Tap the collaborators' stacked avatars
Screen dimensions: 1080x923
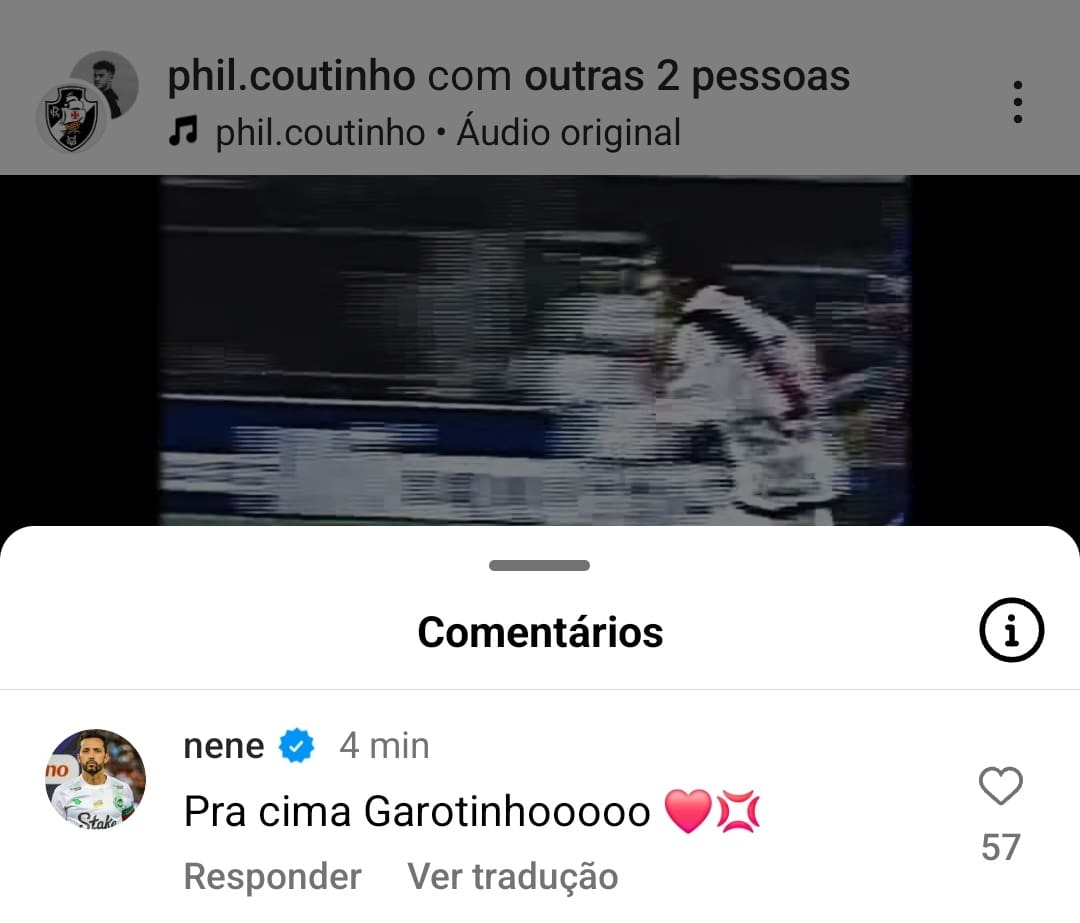[x=86, y=102]
